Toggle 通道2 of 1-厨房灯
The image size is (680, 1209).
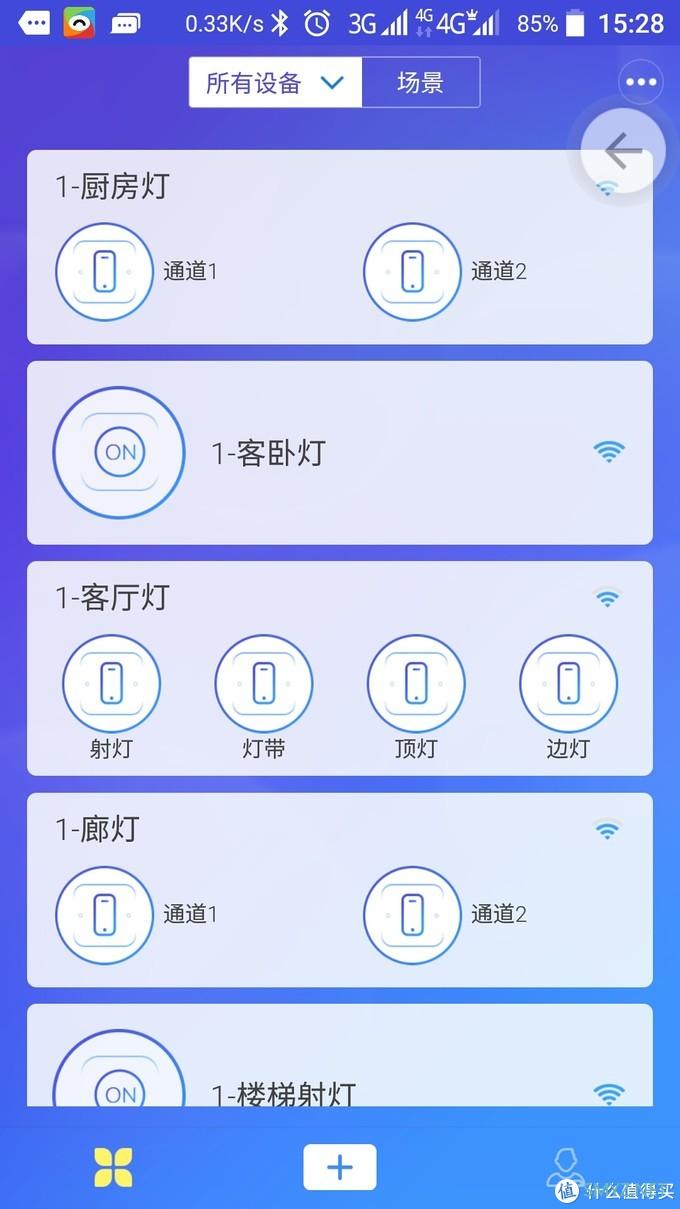(x=412, y=271)
